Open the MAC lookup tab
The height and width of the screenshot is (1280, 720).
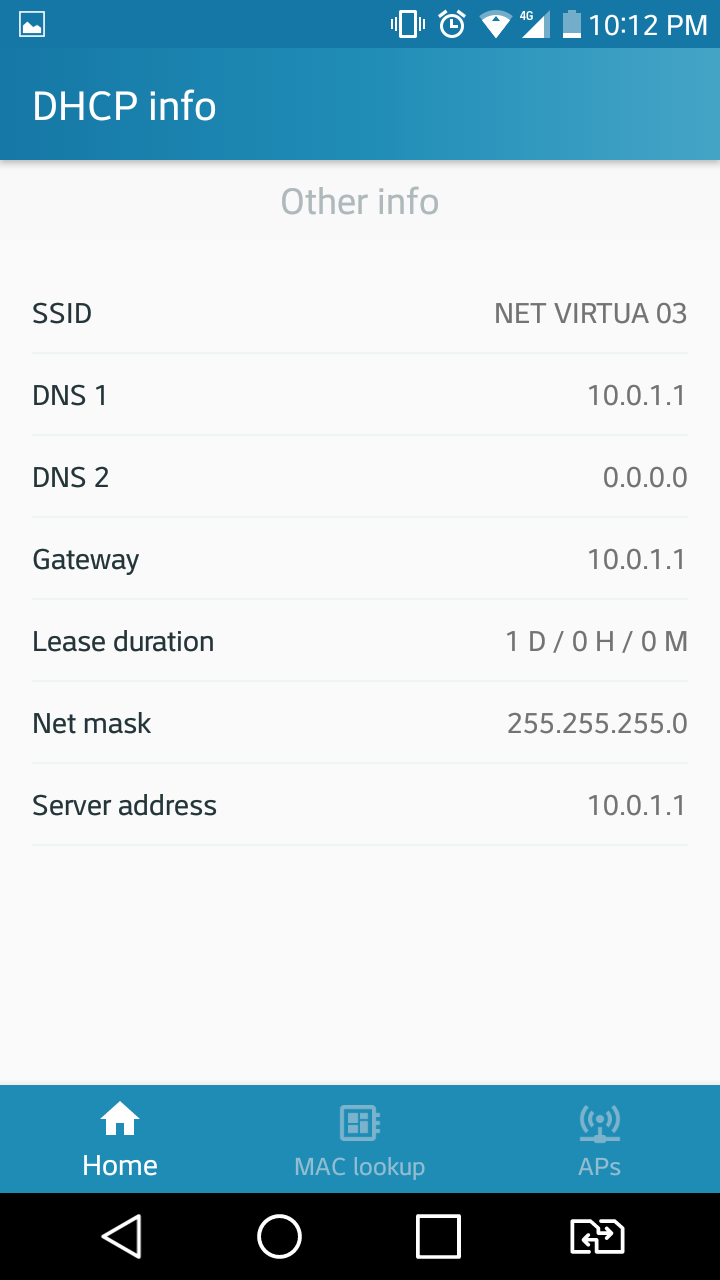point(360,1139)
